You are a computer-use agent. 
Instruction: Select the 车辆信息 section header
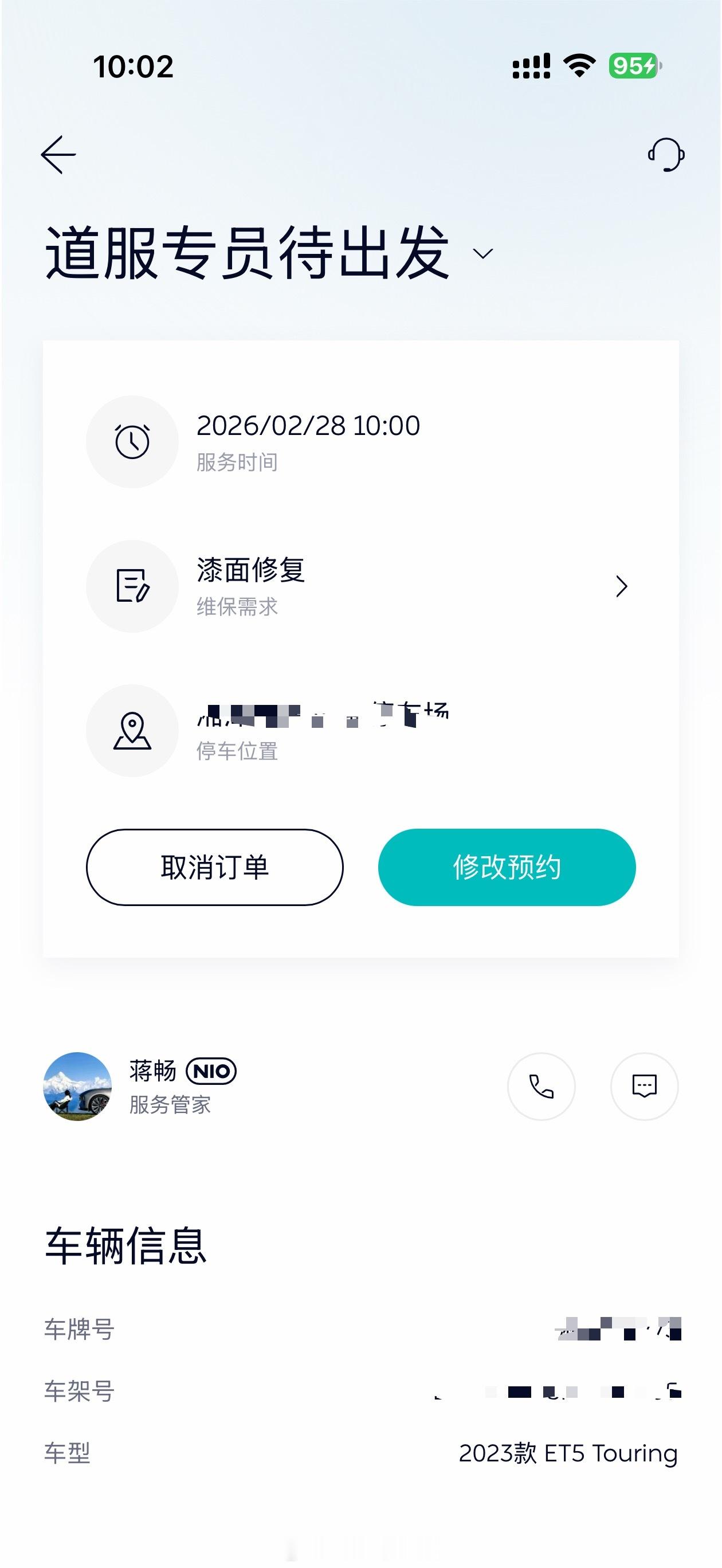pyautogui.click(x=126, y=1246)
